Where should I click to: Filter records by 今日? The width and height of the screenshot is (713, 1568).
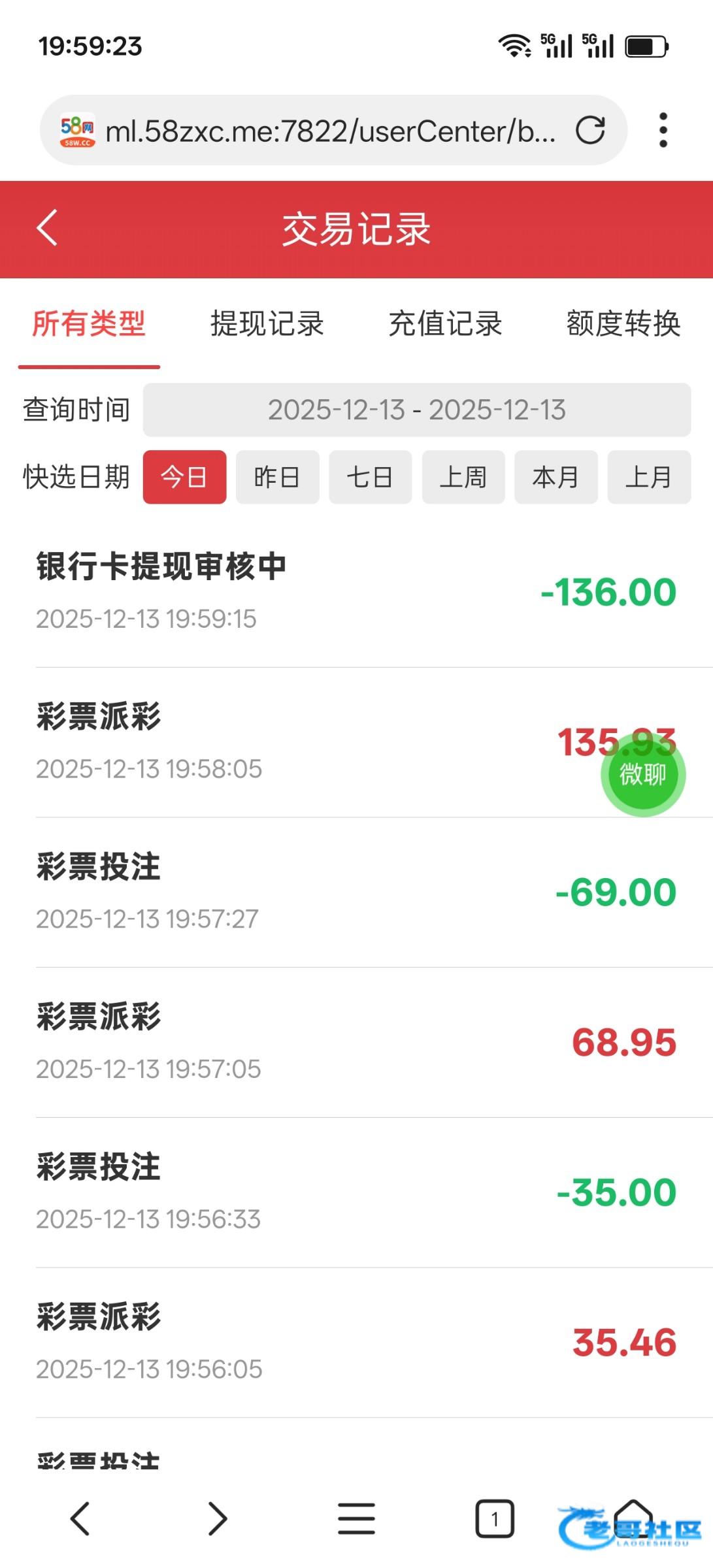184,477
